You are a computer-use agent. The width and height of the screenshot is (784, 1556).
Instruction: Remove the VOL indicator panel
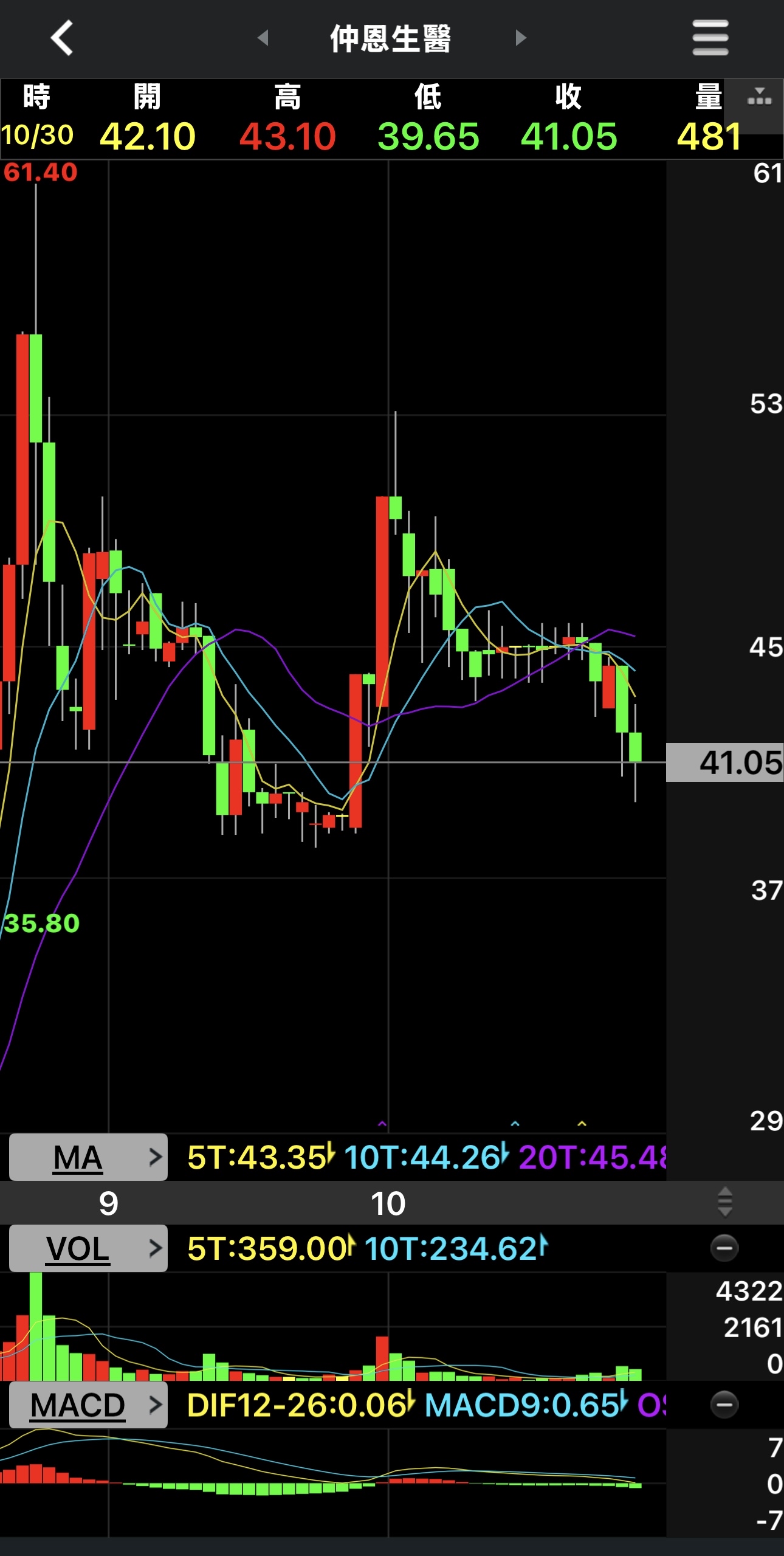pyautogui.click(x=724, y=1248)
